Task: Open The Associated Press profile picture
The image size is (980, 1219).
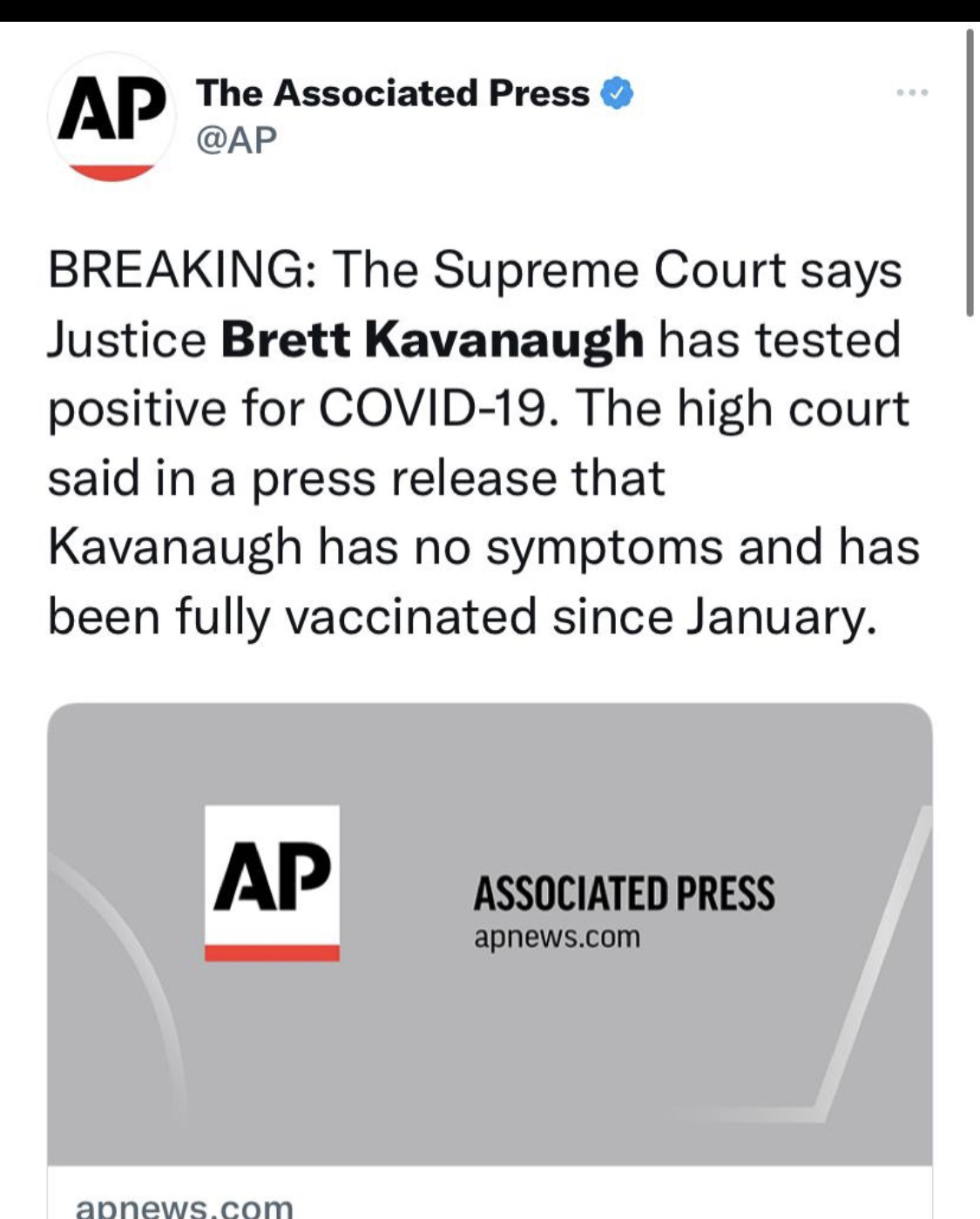Action: click(x=112, y=115)
